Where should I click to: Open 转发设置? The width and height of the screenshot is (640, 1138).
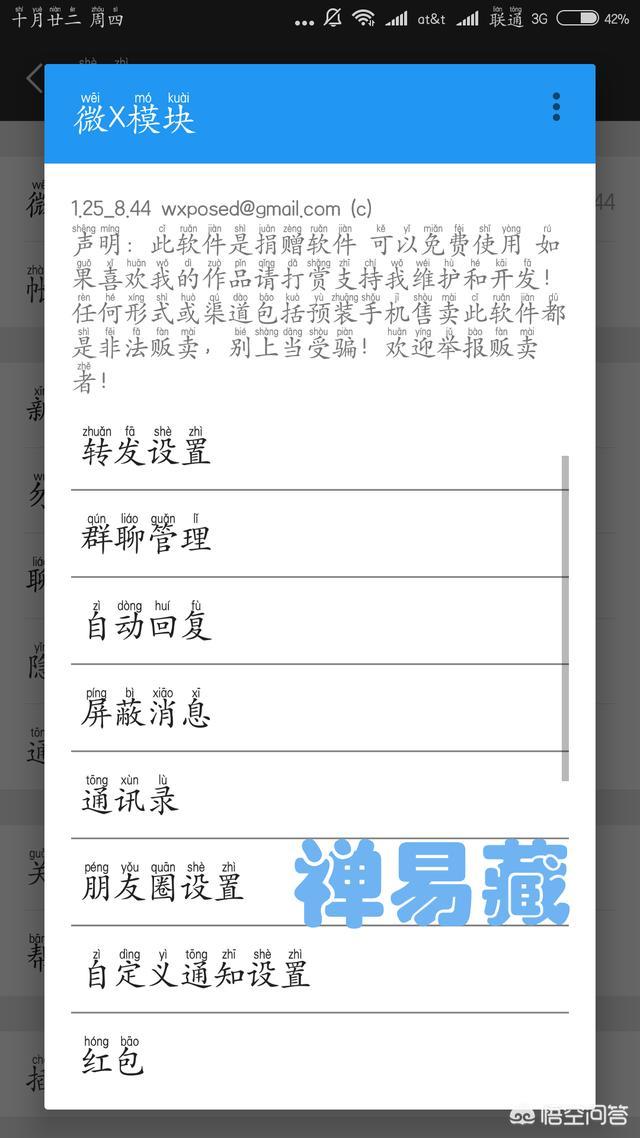(319, 447)
